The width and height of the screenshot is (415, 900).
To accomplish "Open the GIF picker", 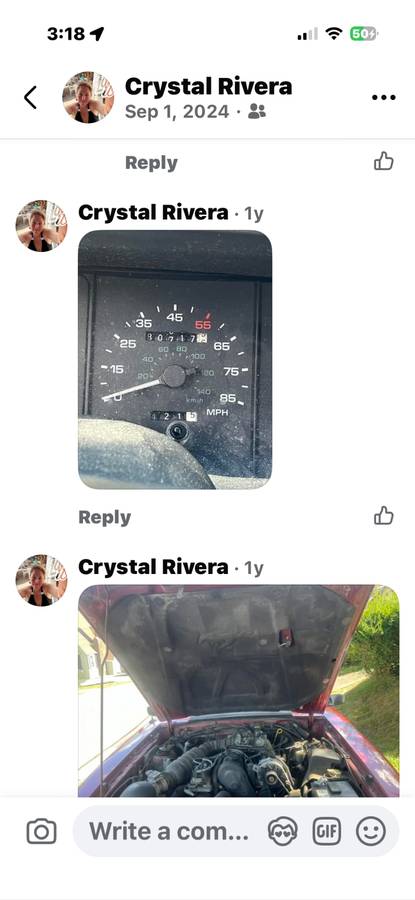I will 327,831.
